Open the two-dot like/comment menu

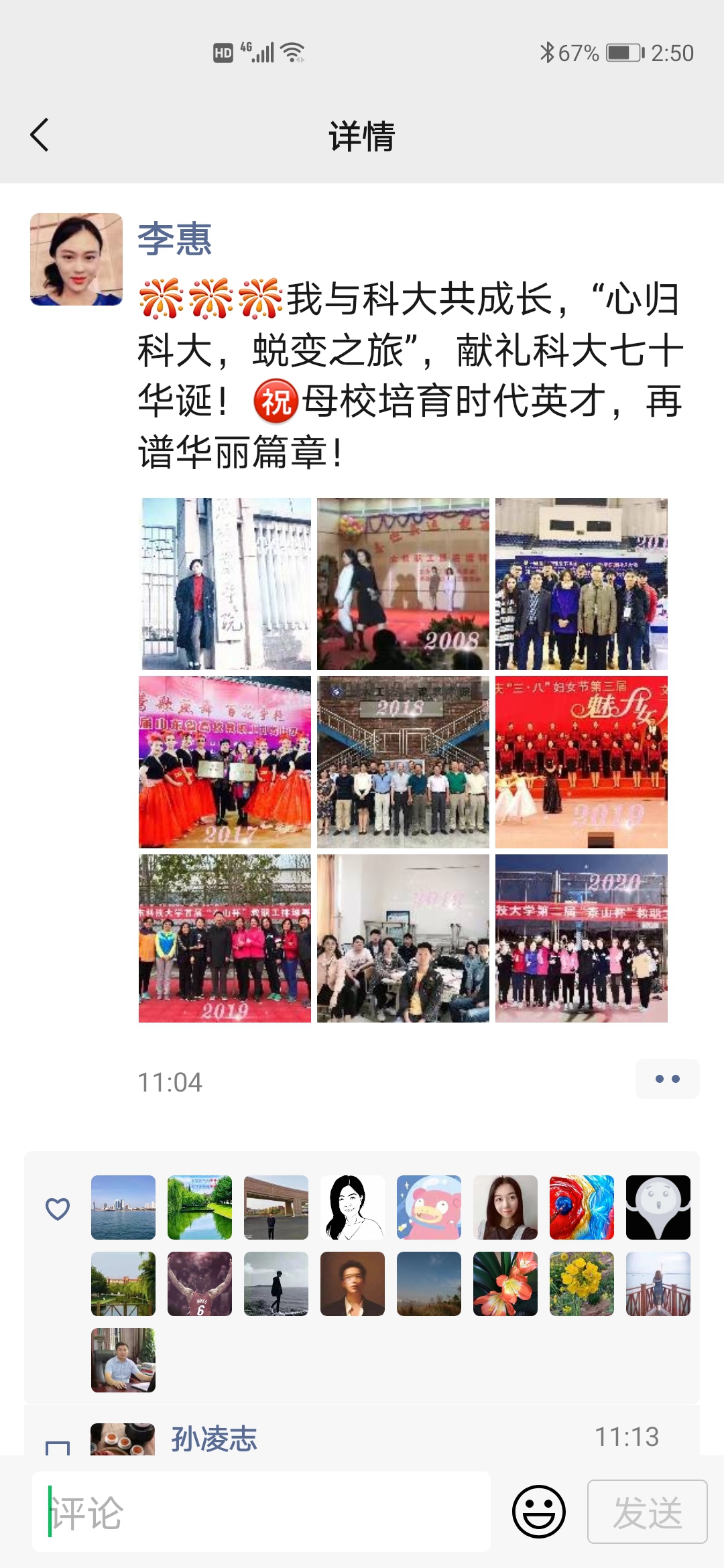tap(667, 1079)
